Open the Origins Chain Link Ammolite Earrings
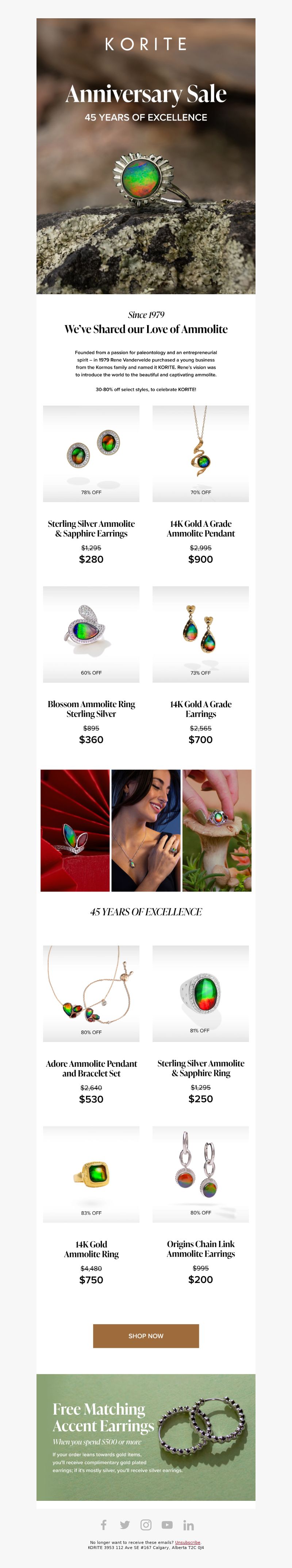The height and width of the screenshot is (1568, 292). tap(201, 1174)
